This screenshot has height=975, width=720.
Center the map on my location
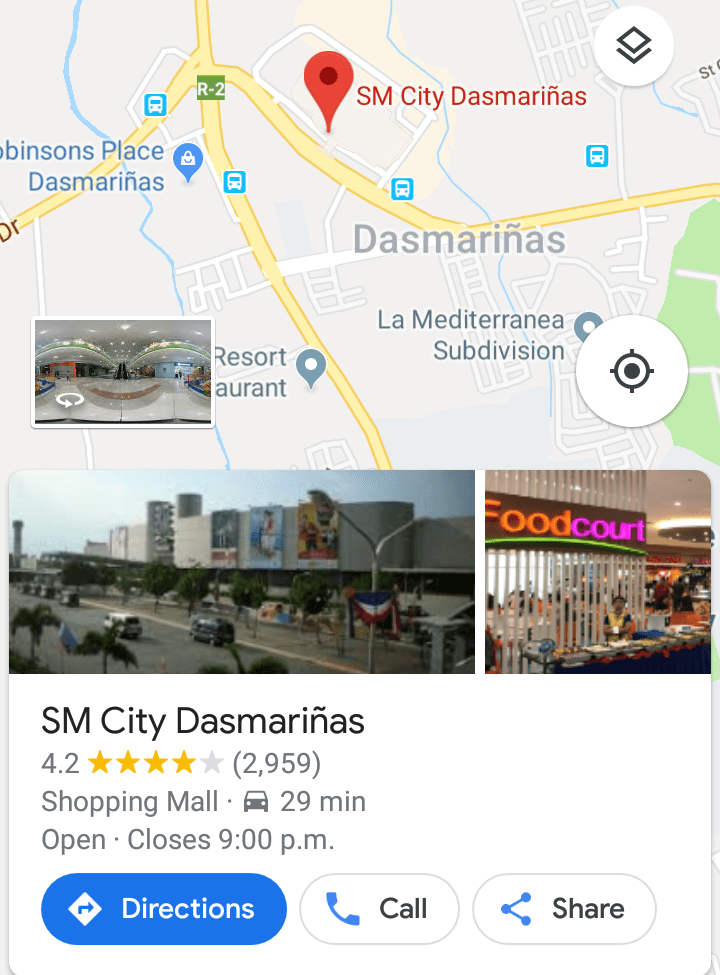tap(631, 372)
